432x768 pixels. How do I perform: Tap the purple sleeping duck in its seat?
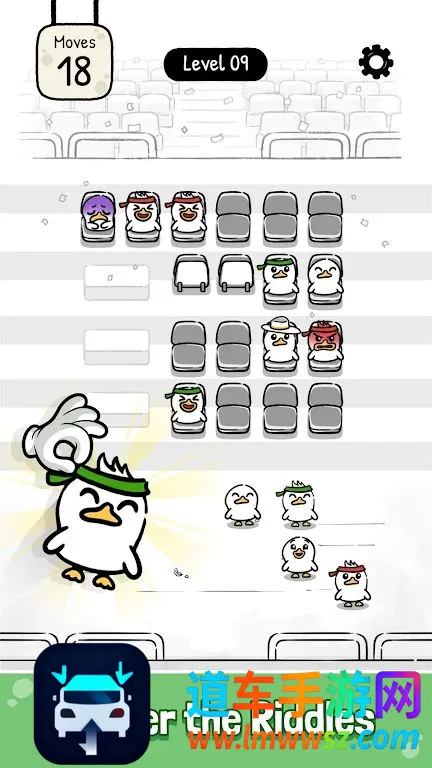pos(98,216)
